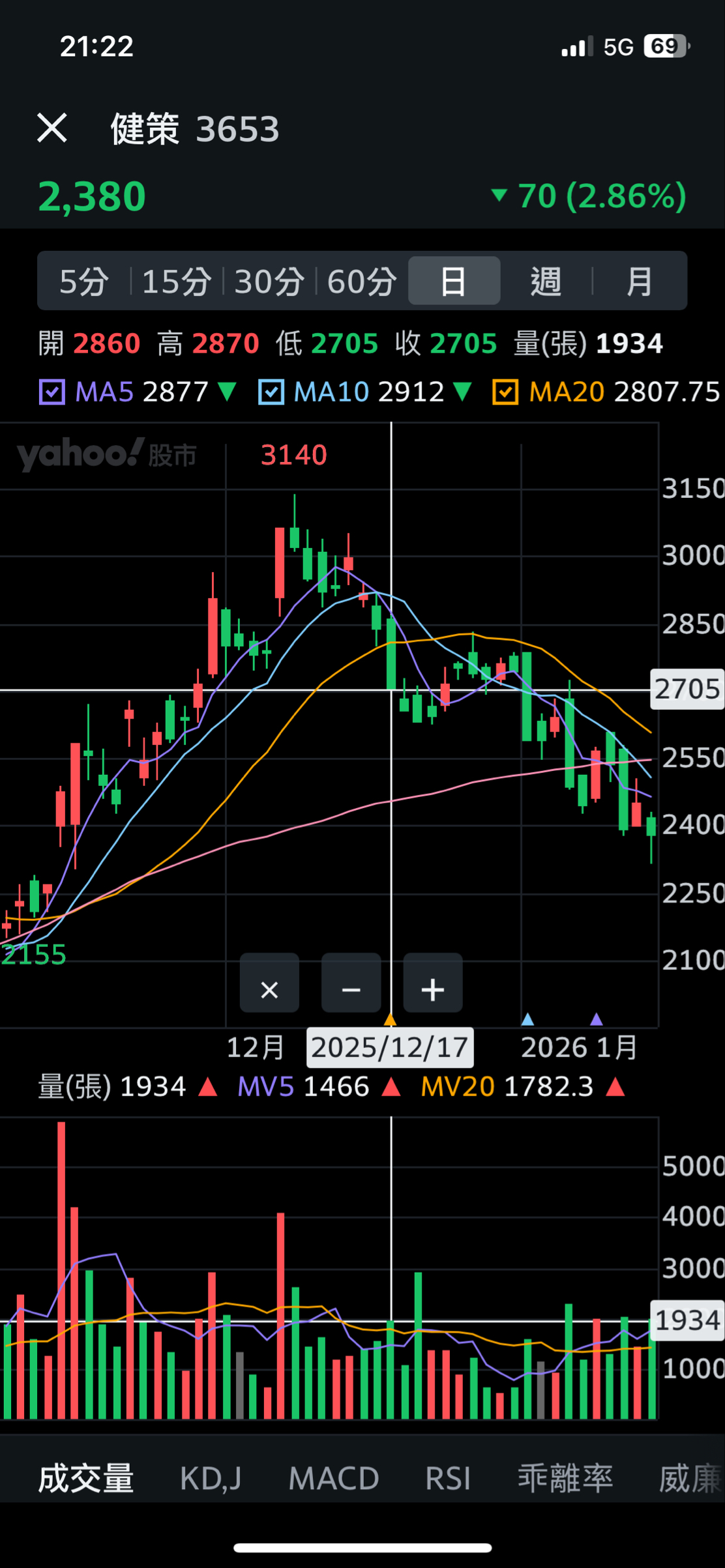Disable the MA20 line checkbox
Image resolution: width=725 pixels, height=1568 pixels.
505,392
